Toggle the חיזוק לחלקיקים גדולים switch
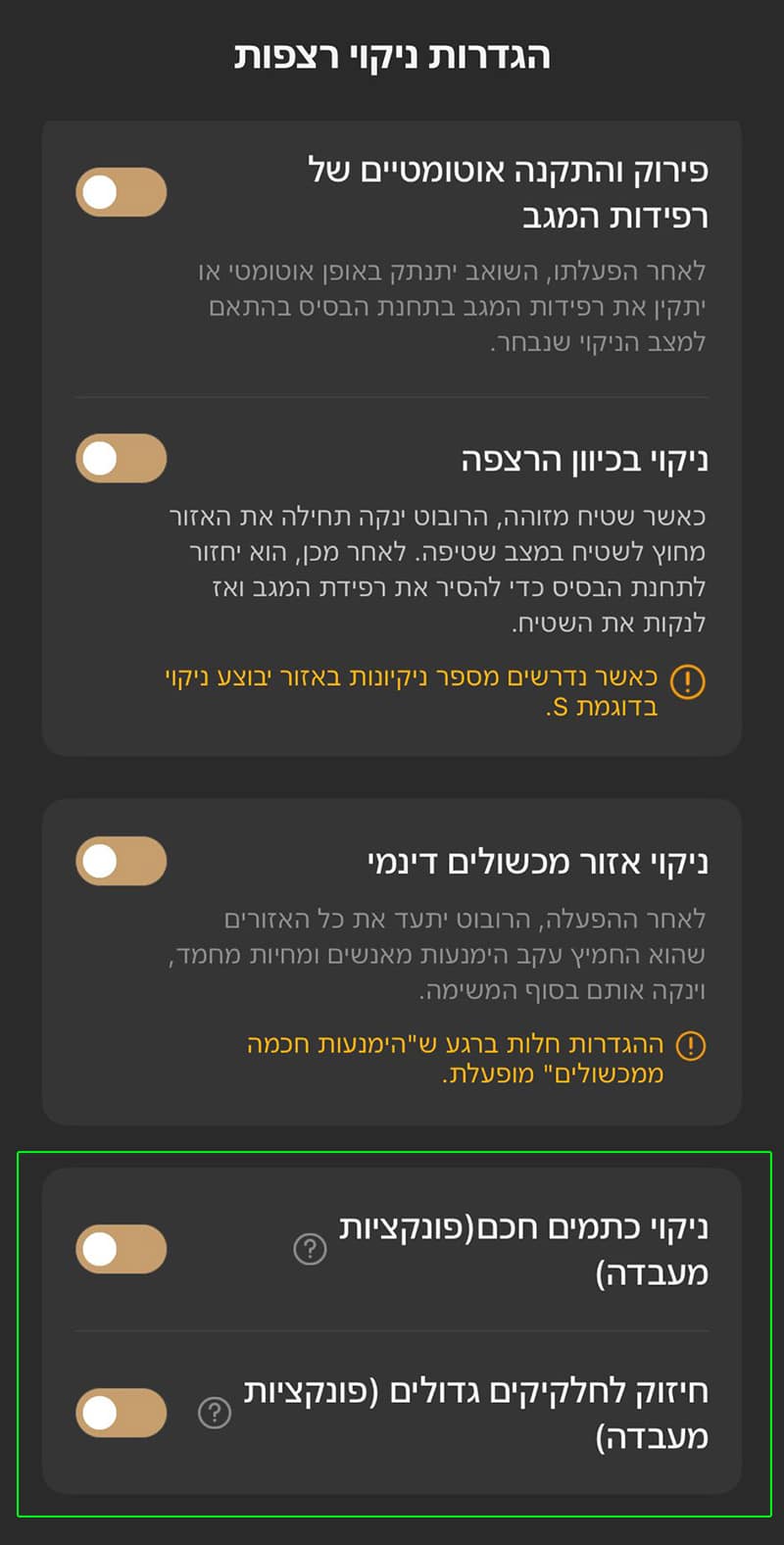Viewport: 784px width, 1545px height. (x=121, y=1413)
